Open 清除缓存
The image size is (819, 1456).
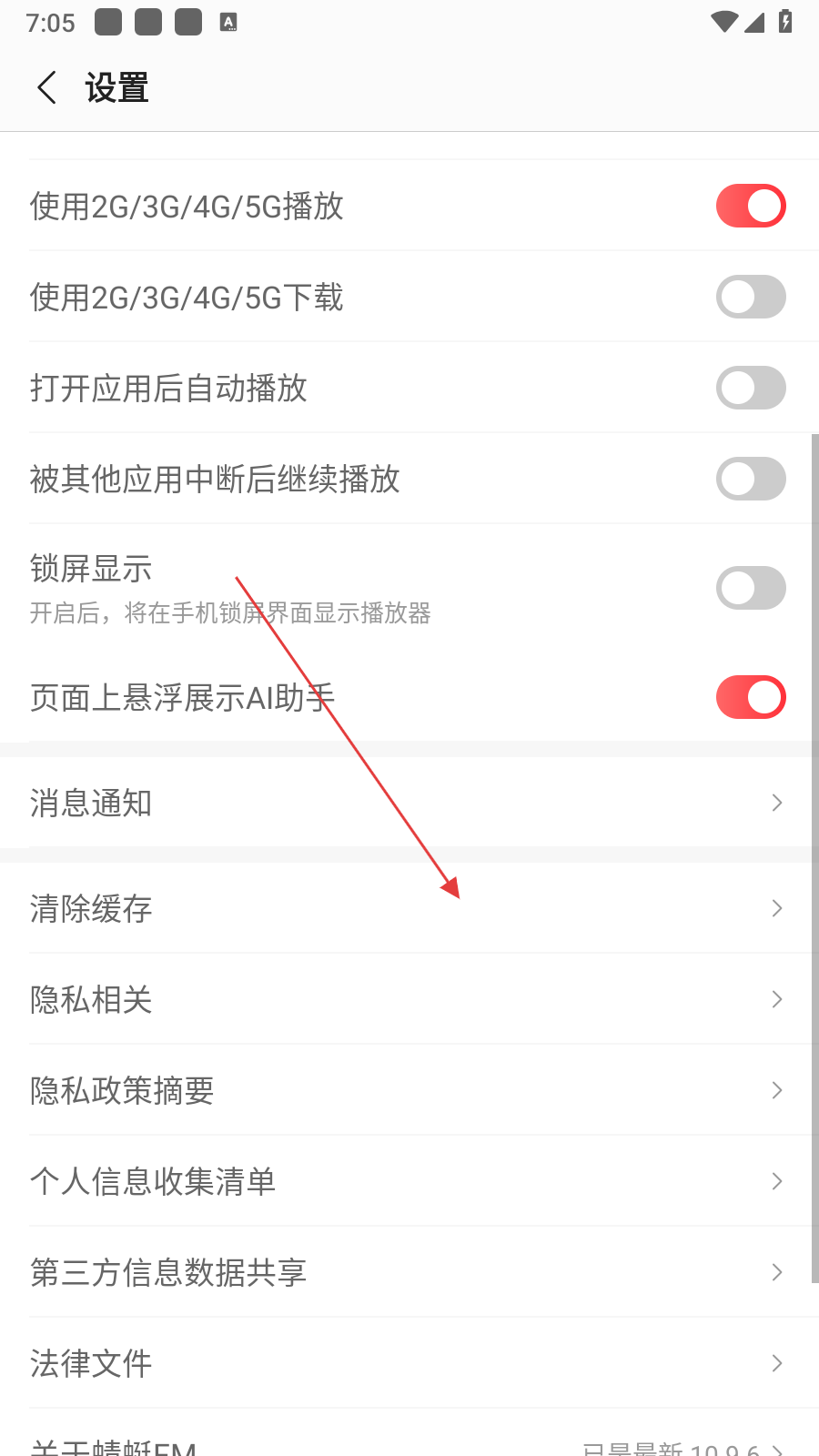[x=408, y=908]
